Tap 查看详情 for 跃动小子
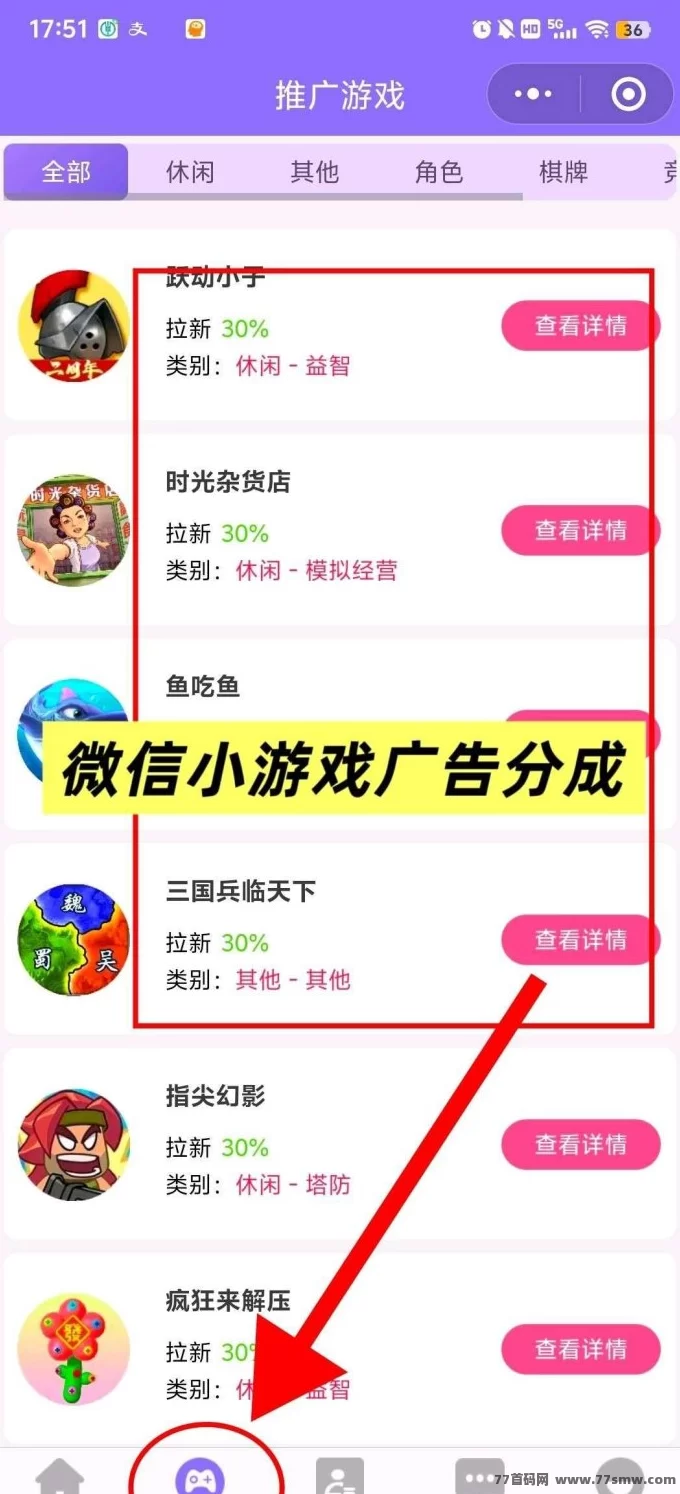 click(580, 326)
